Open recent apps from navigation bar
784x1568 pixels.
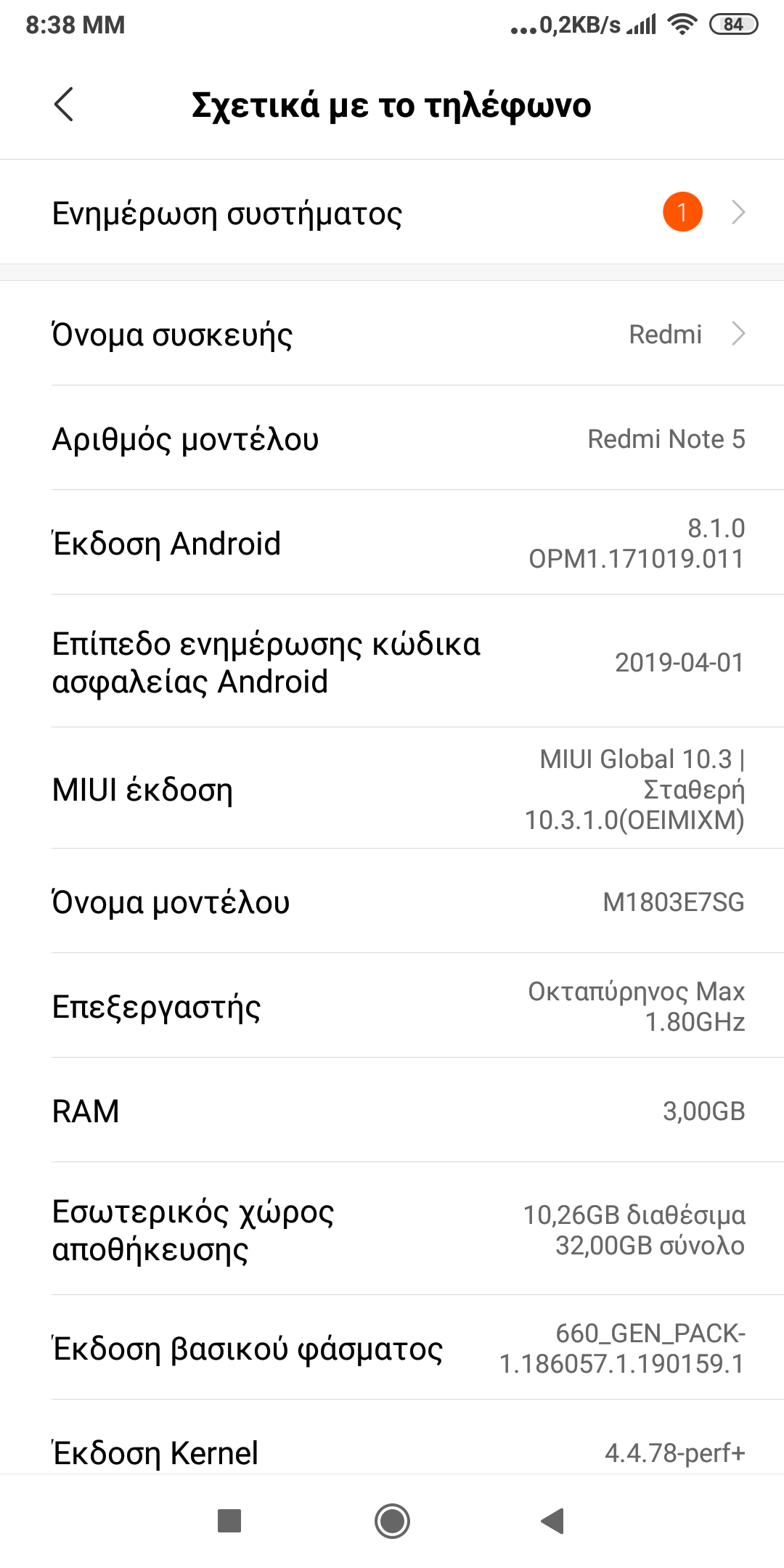[x=229, y=1521]
